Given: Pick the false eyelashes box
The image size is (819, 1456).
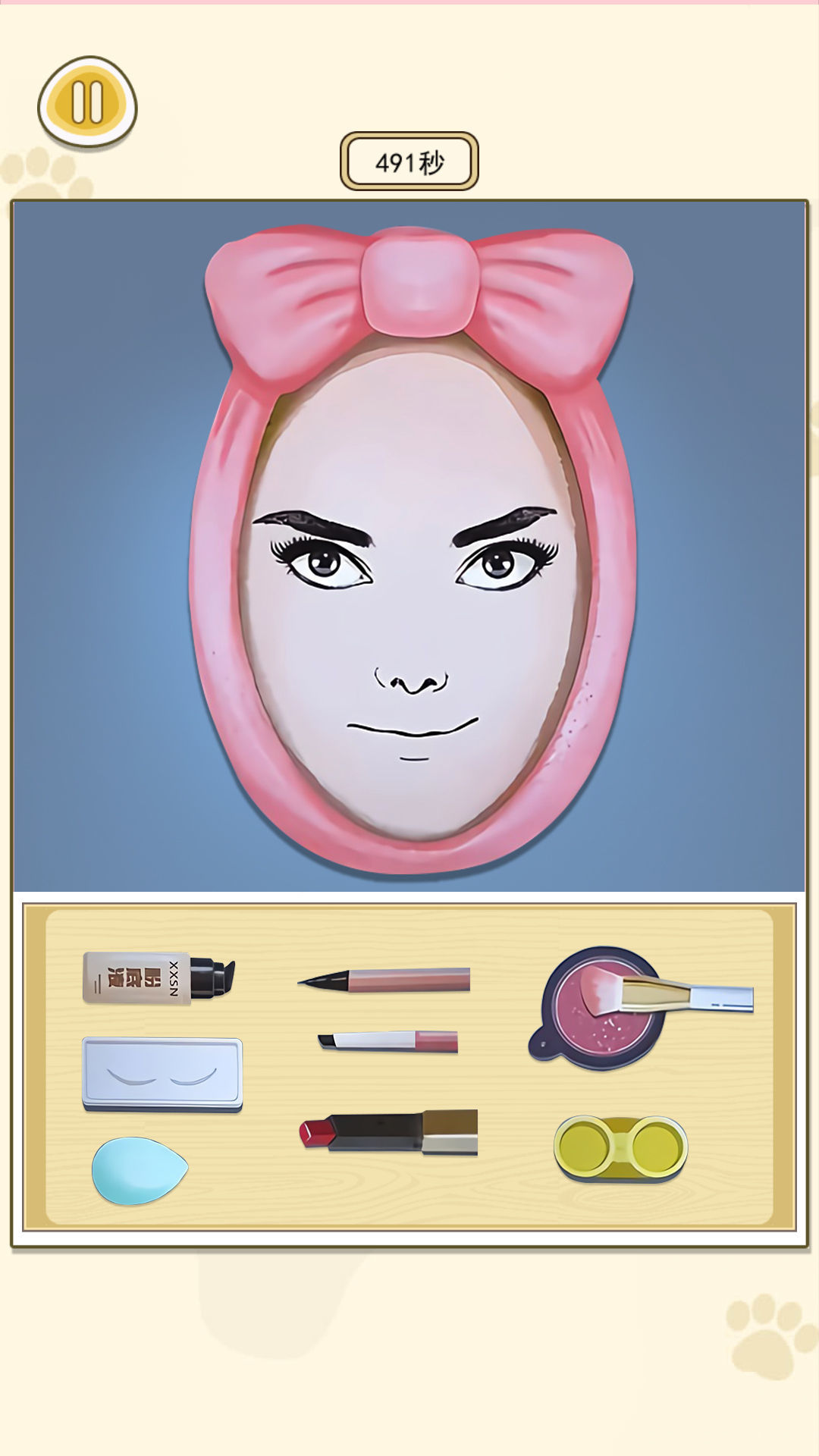Looking at the screenshot, I should pyautogui.click(x=162, y=1073).
